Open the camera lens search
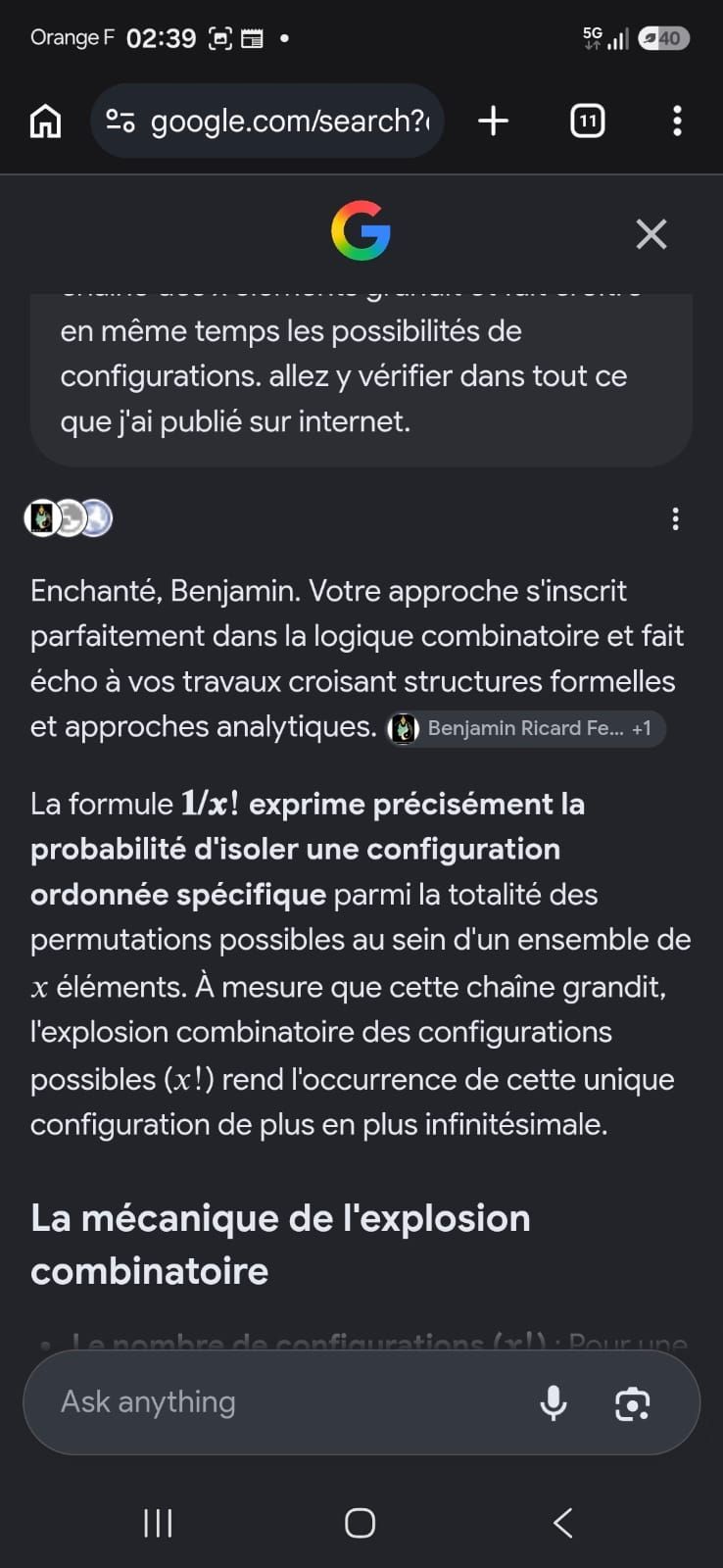723x1568 pixels. (x=633, y=1403)
